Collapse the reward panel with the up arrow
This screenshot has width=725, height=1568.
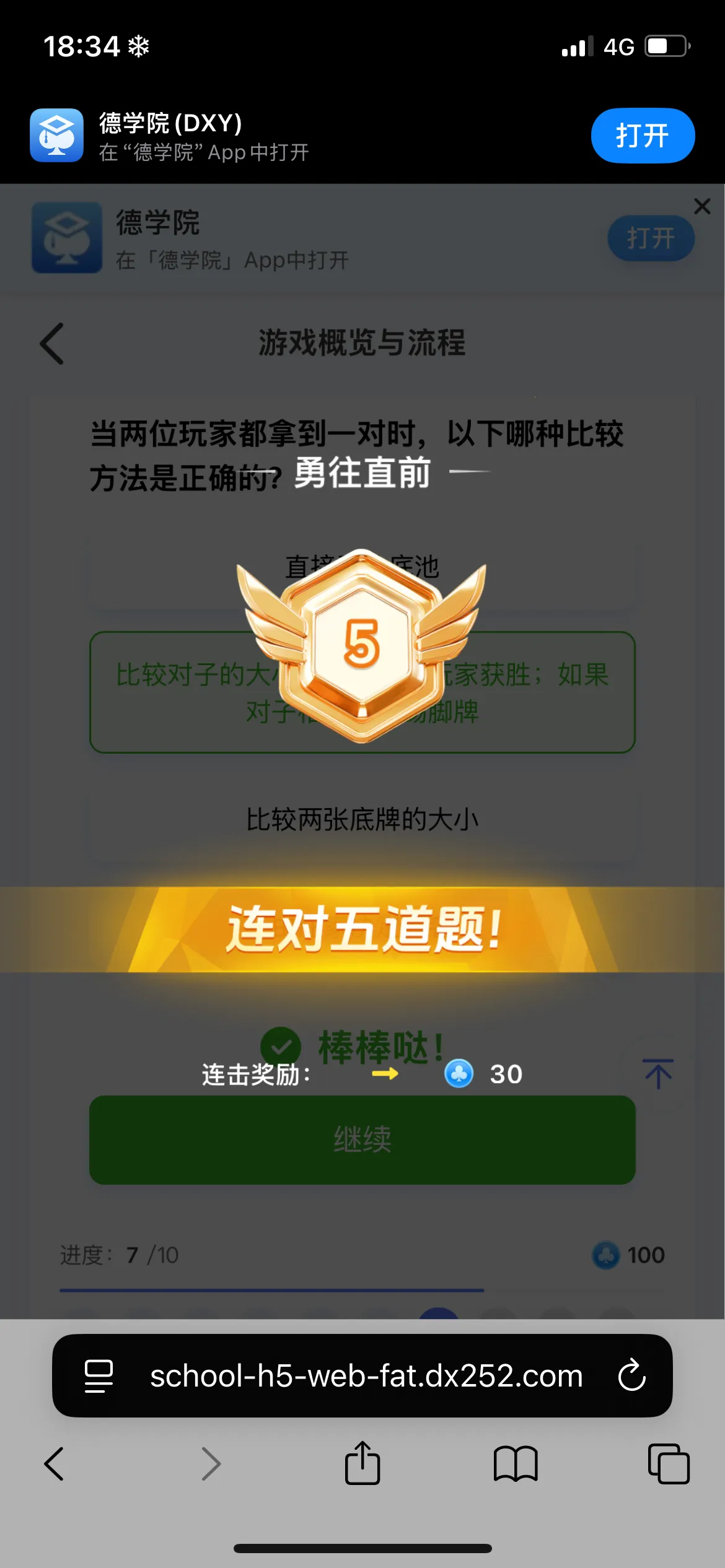659,1073
